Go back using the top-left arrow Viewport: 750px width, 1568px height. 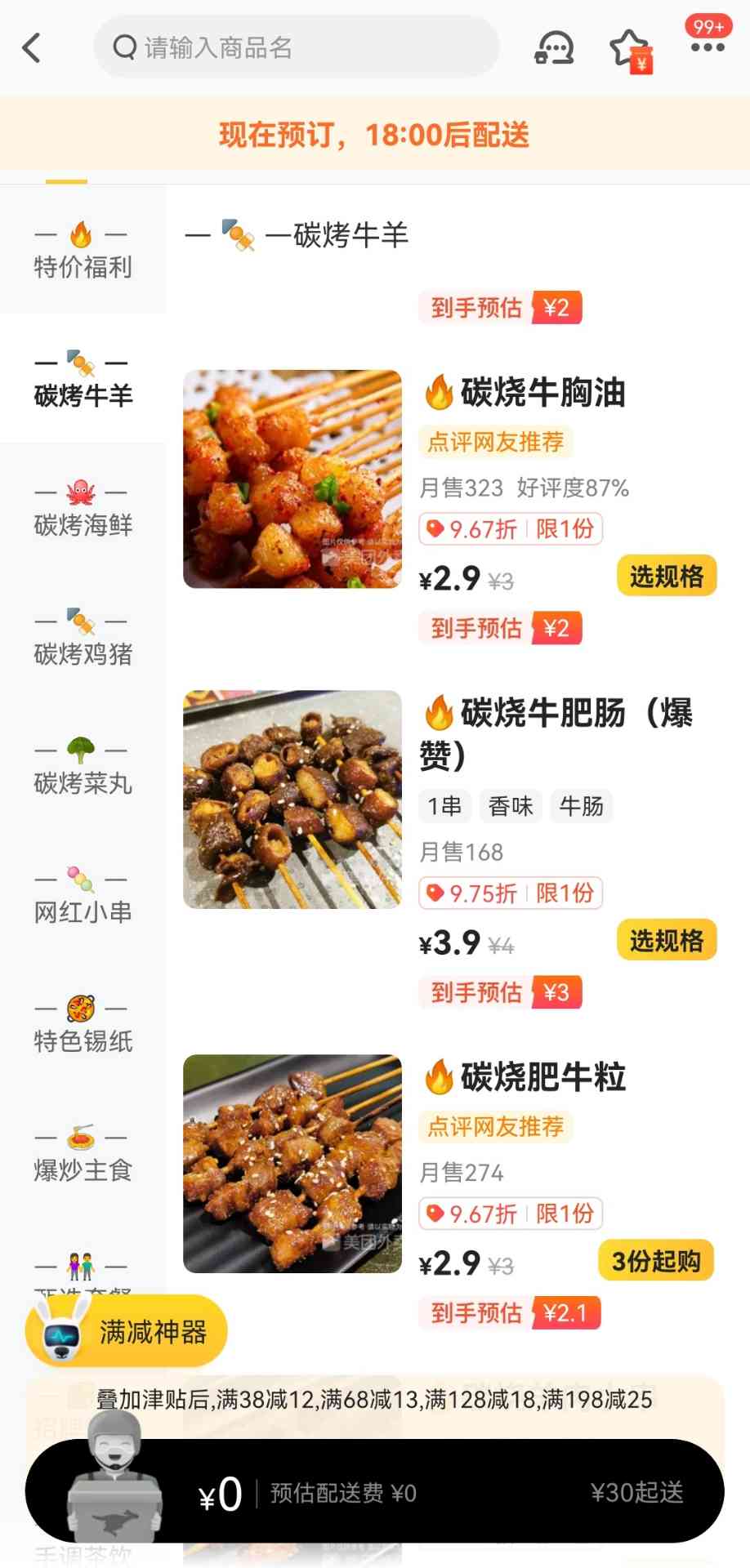point(32,48)
